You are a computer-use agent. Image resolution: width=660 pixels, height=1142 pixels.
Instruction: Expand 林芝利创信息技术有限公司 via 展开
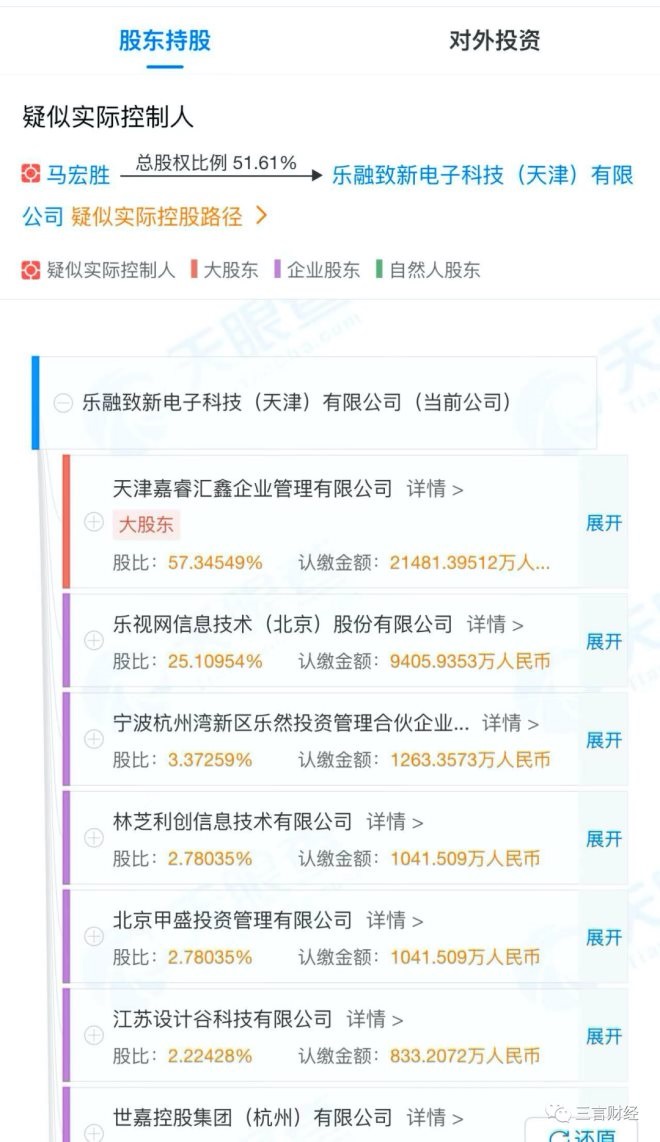(x=604, y=839)
